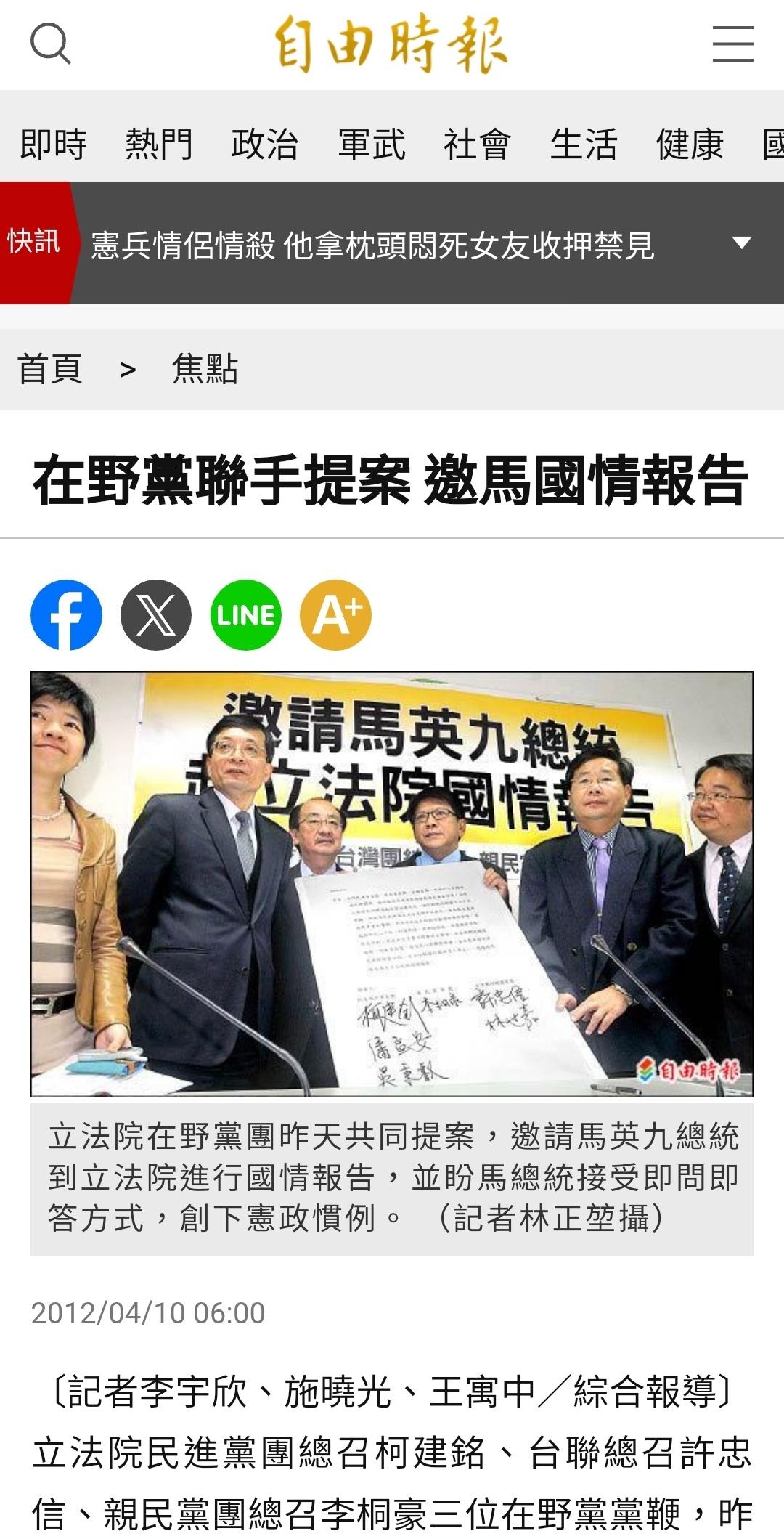Share the article on X
784x1539 pixels.
coord(156,614)
